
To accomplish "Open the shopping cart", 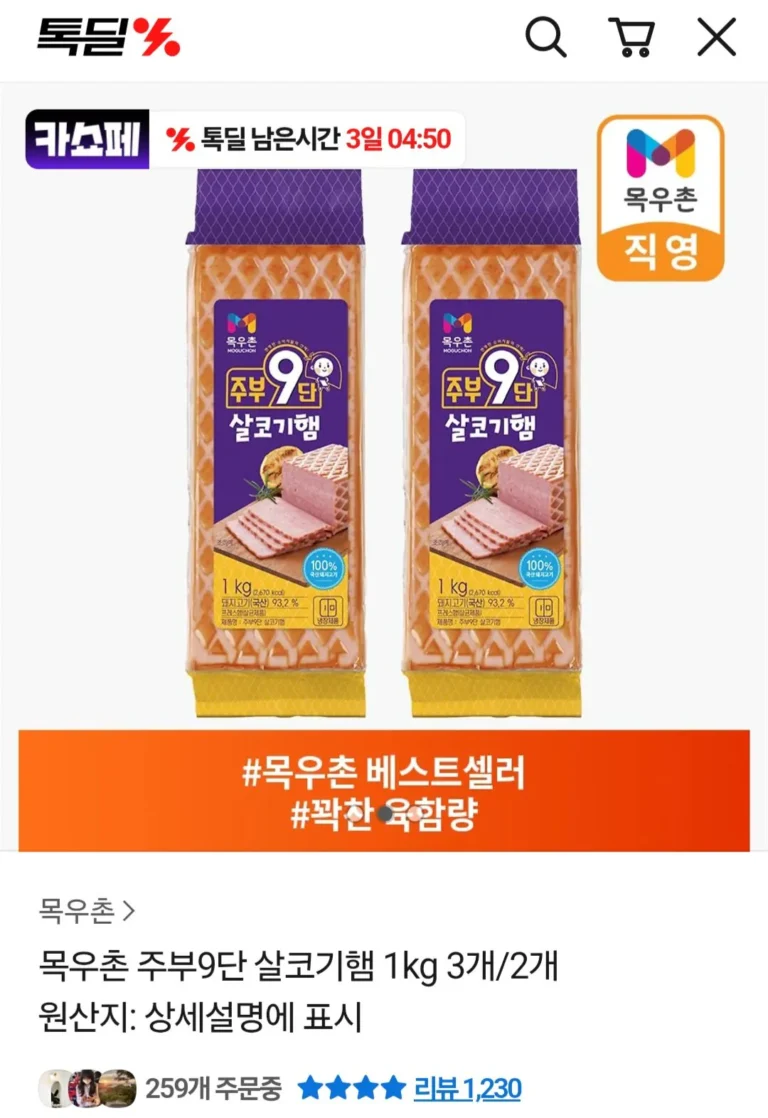I will click(631, 38).
